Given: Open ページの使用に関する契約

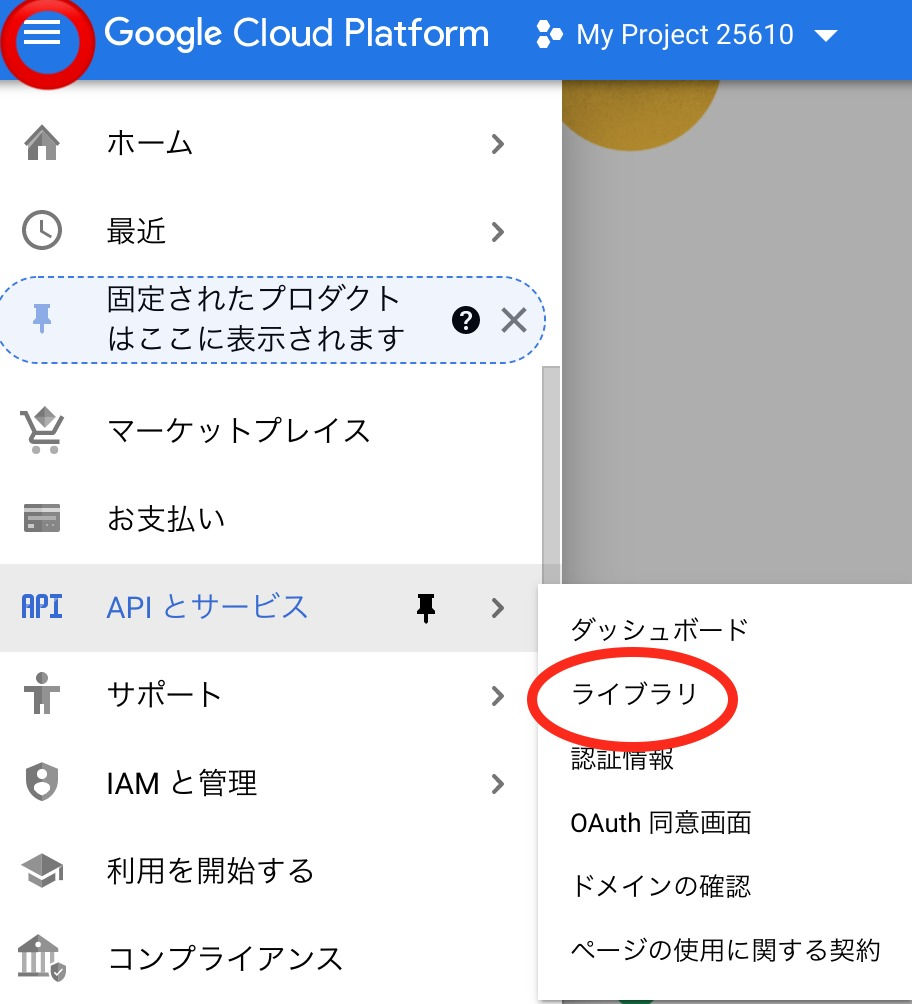Looking at the screenshot, I should coord(725,950).
